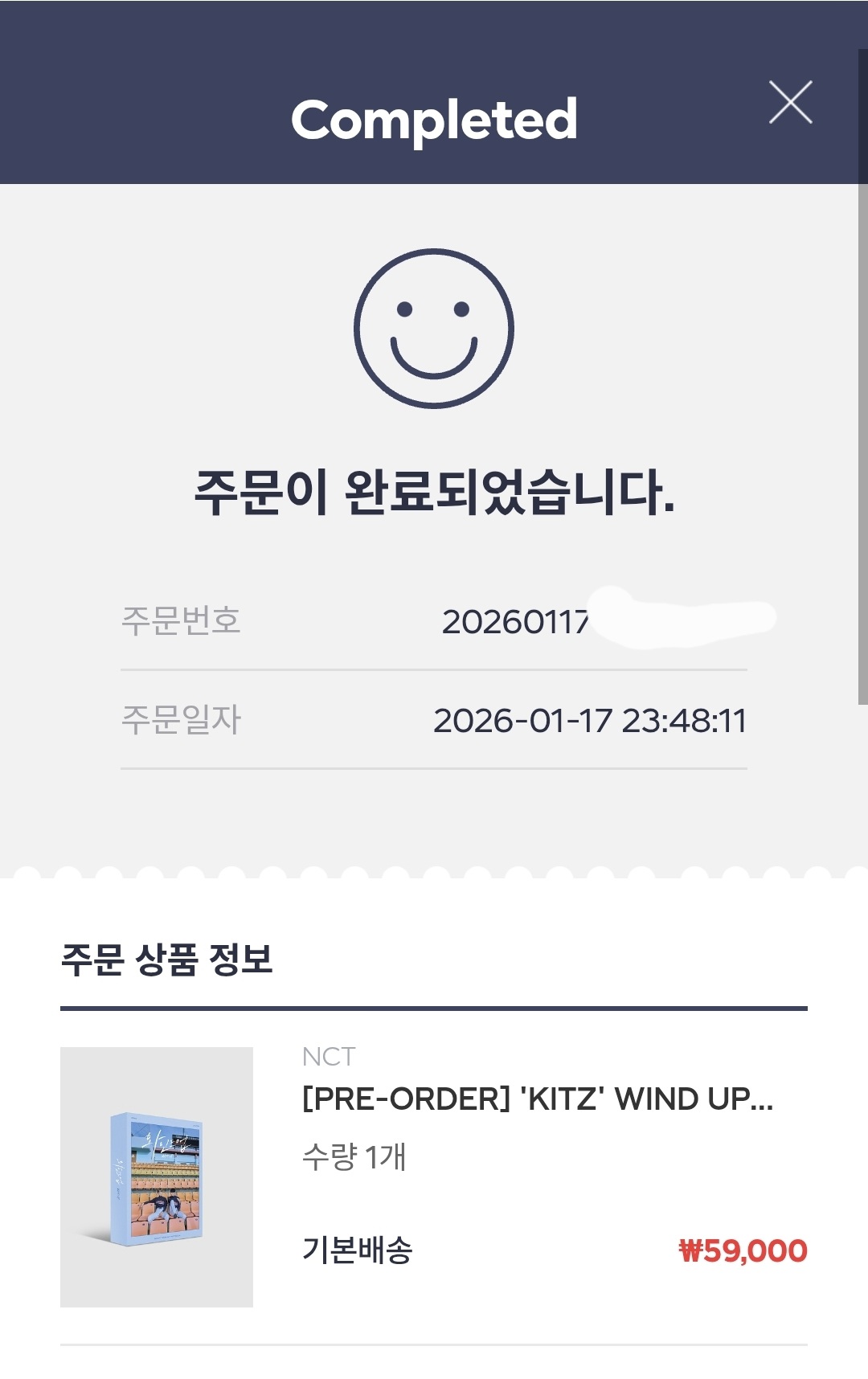Open the 'KITZ' WIND UP pre-order item
The width and height of the screenshot is (868, 1379).
pos(537,1099)
